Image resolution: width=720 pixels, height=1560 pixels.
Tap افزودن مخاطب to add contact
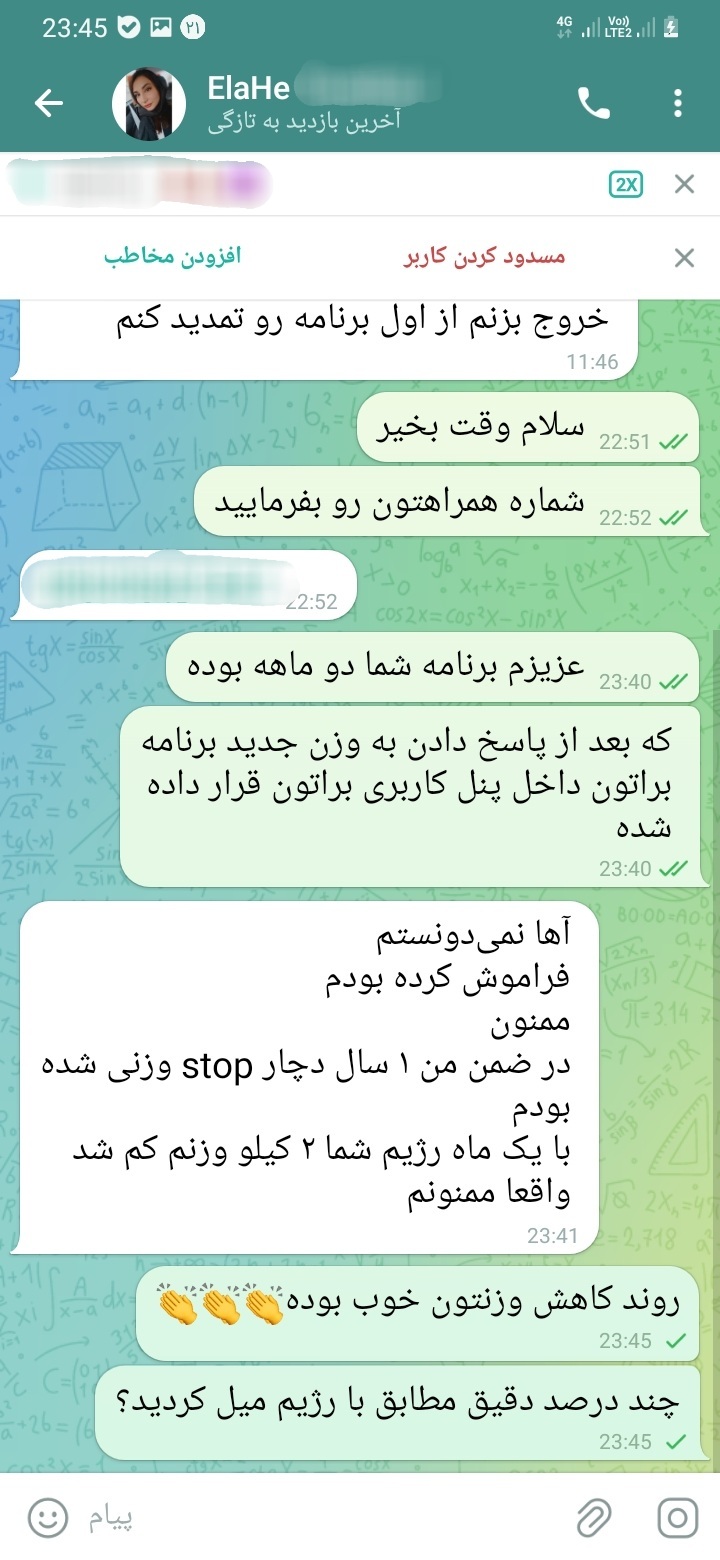pyautogui.click(x=173, y=257)
